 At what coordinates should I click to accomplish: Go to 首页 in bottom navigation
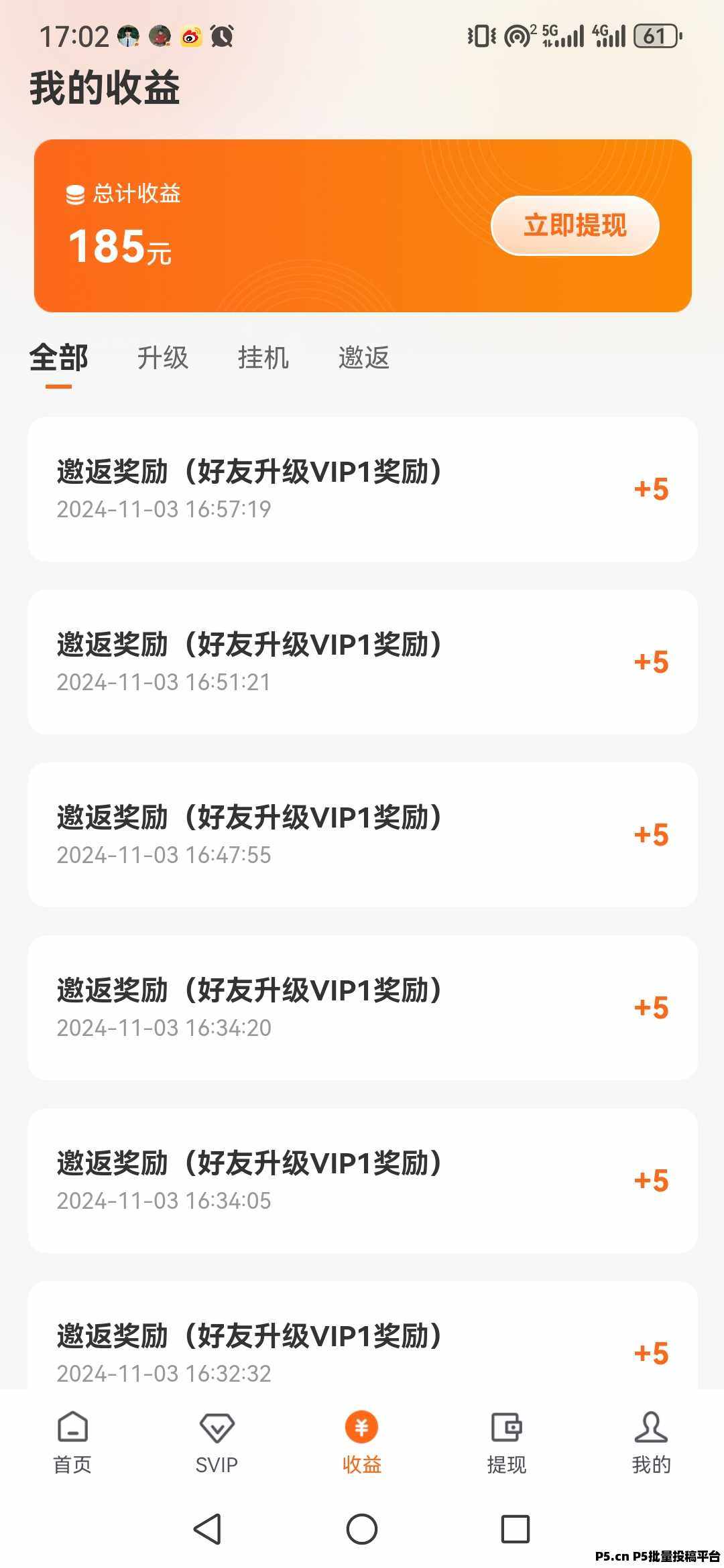point(72,1443)
